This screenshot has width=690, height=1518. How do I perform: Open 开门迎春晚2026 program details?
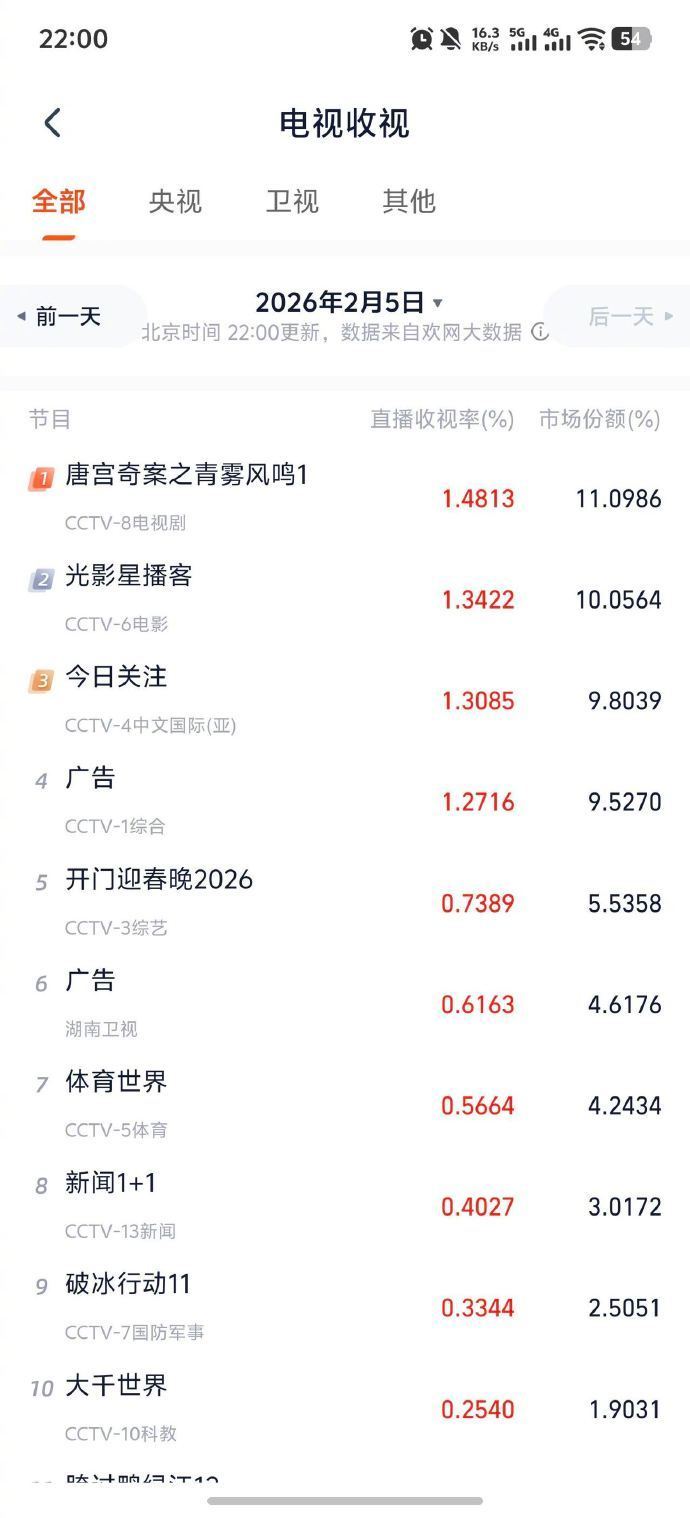pos(159,880)
